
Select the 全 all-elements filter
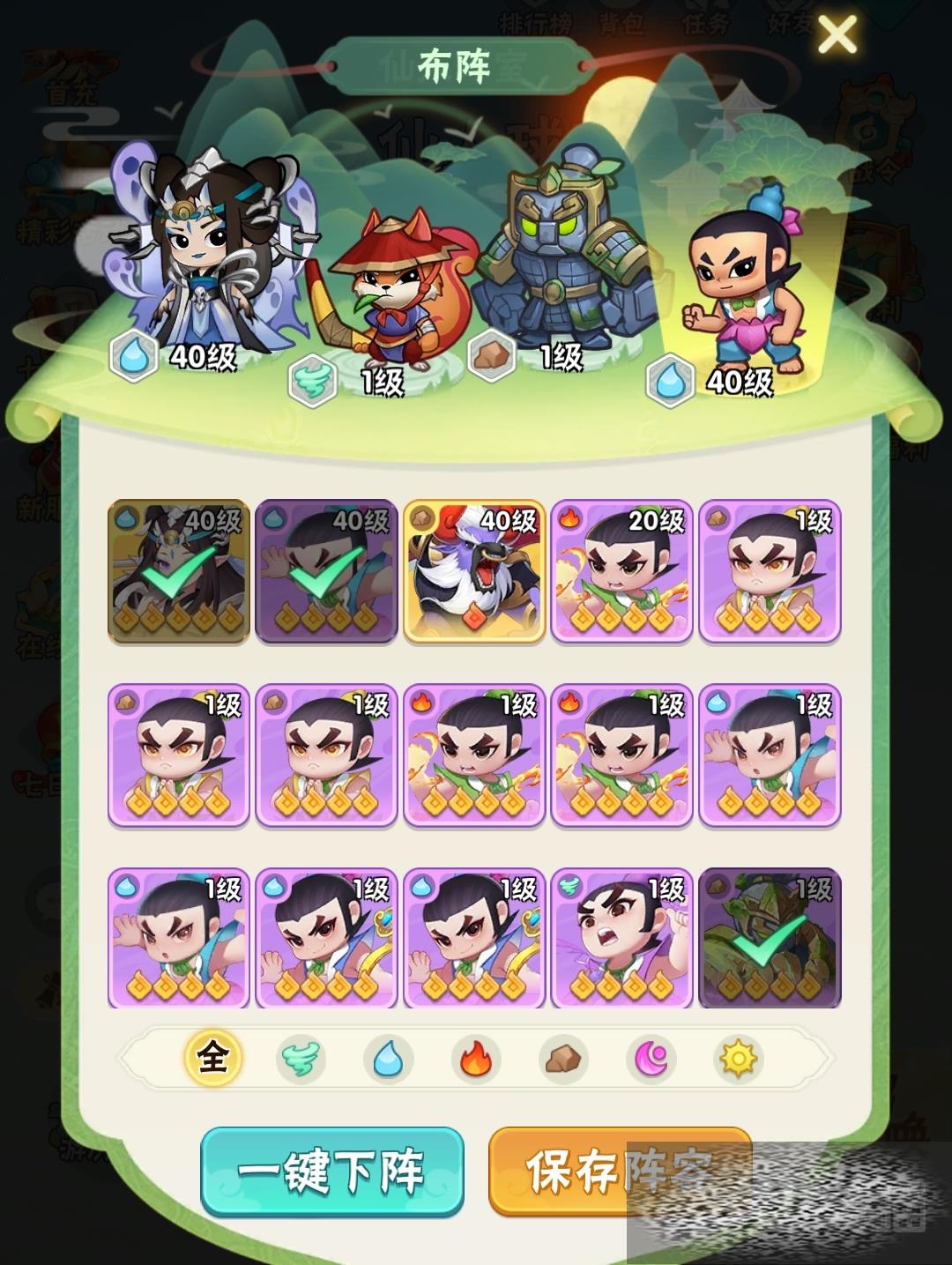click(x=212, y=1057)
